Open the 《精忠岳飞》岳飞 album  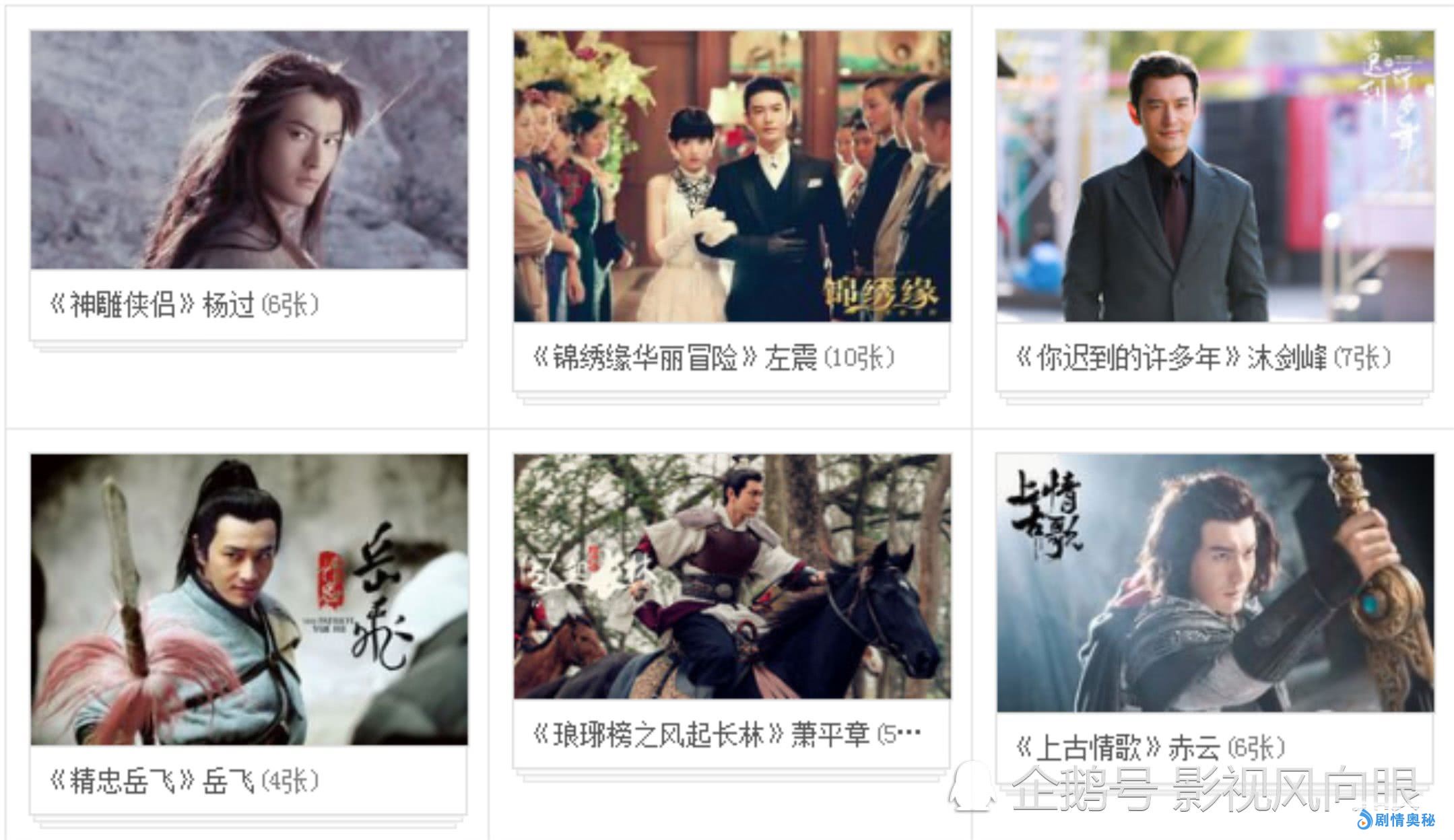pyautogui.click(x=249, y=599)
